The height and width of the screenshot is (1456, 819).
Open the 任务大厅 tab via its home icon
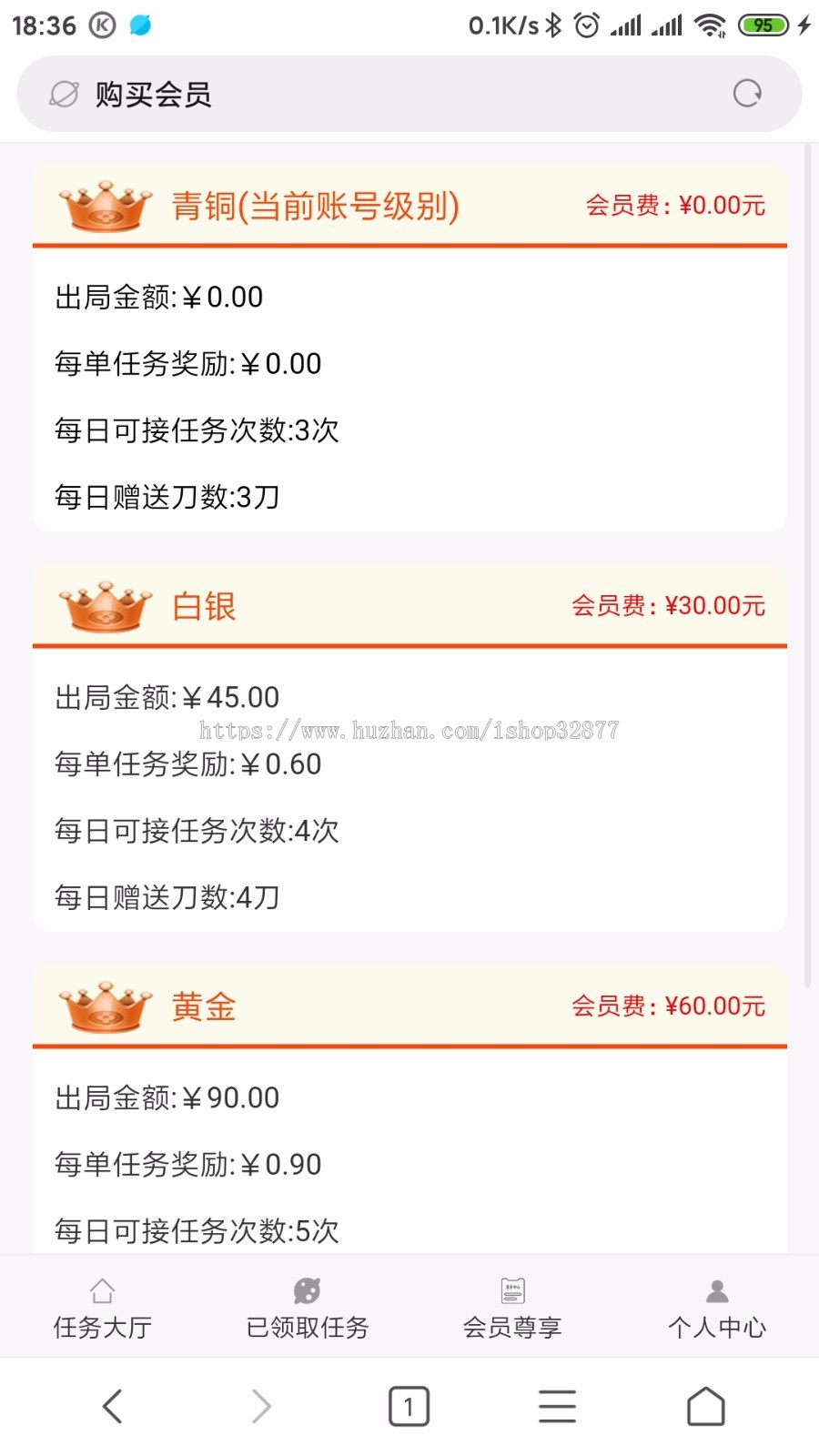[101, 1290]
